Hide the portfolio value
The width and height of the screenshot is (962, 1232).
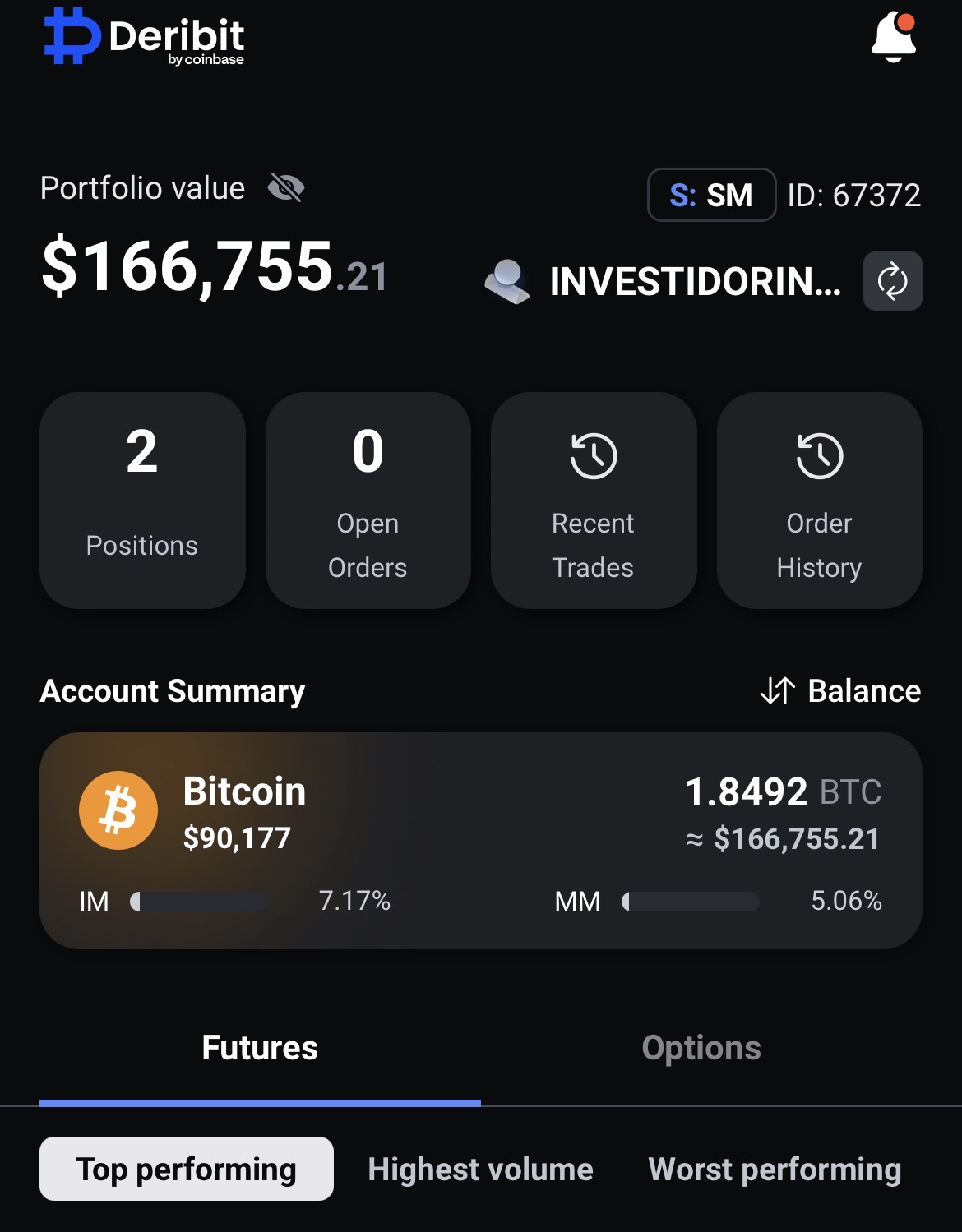pos(286,188)
